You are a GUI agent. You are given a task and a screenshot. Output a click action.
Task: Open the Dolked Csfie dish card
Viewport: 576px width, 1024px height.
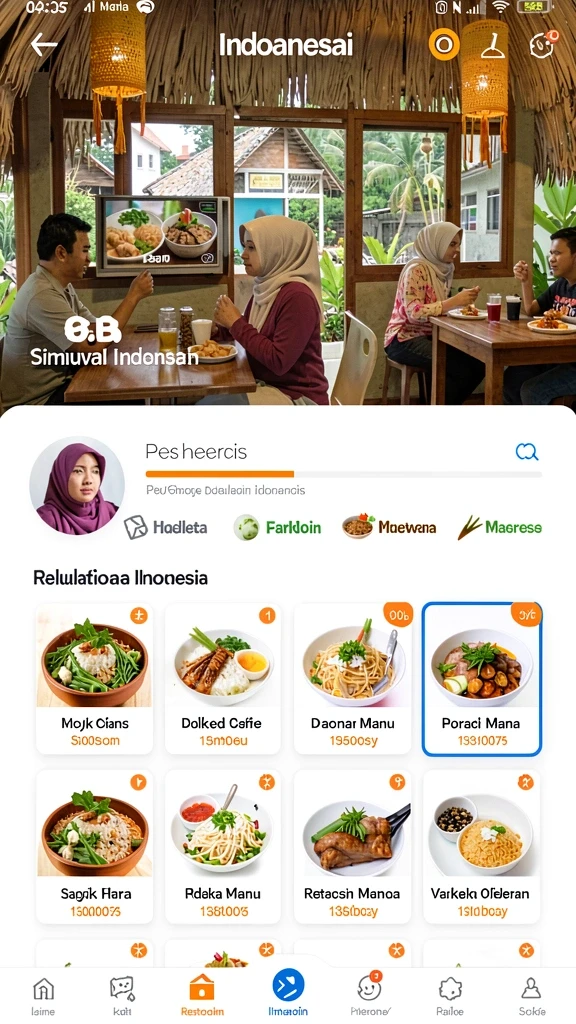coord(222,679)
